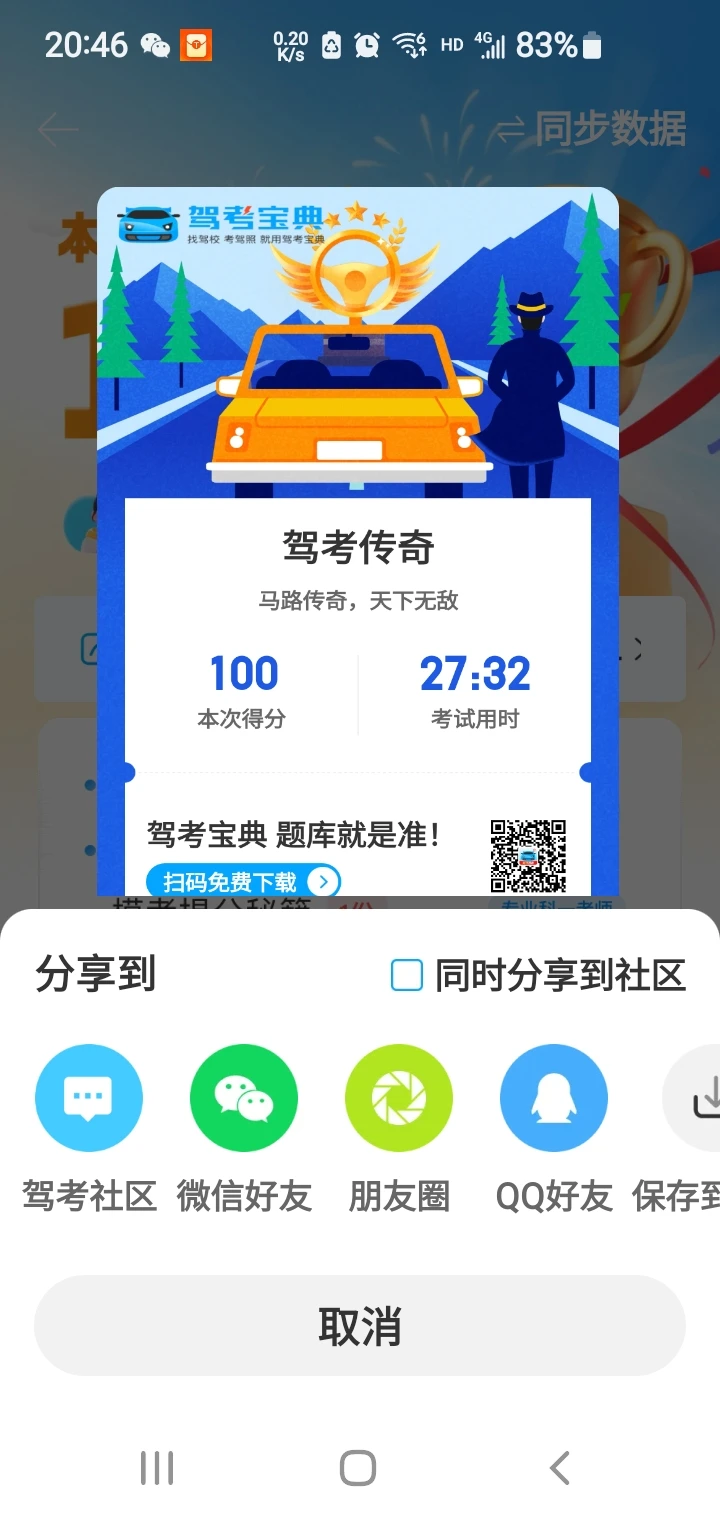Image resolution: width=720 pixels, height=1520 pixels.
Task: Share result to 驾考社区
Action: click(89, 1098)
